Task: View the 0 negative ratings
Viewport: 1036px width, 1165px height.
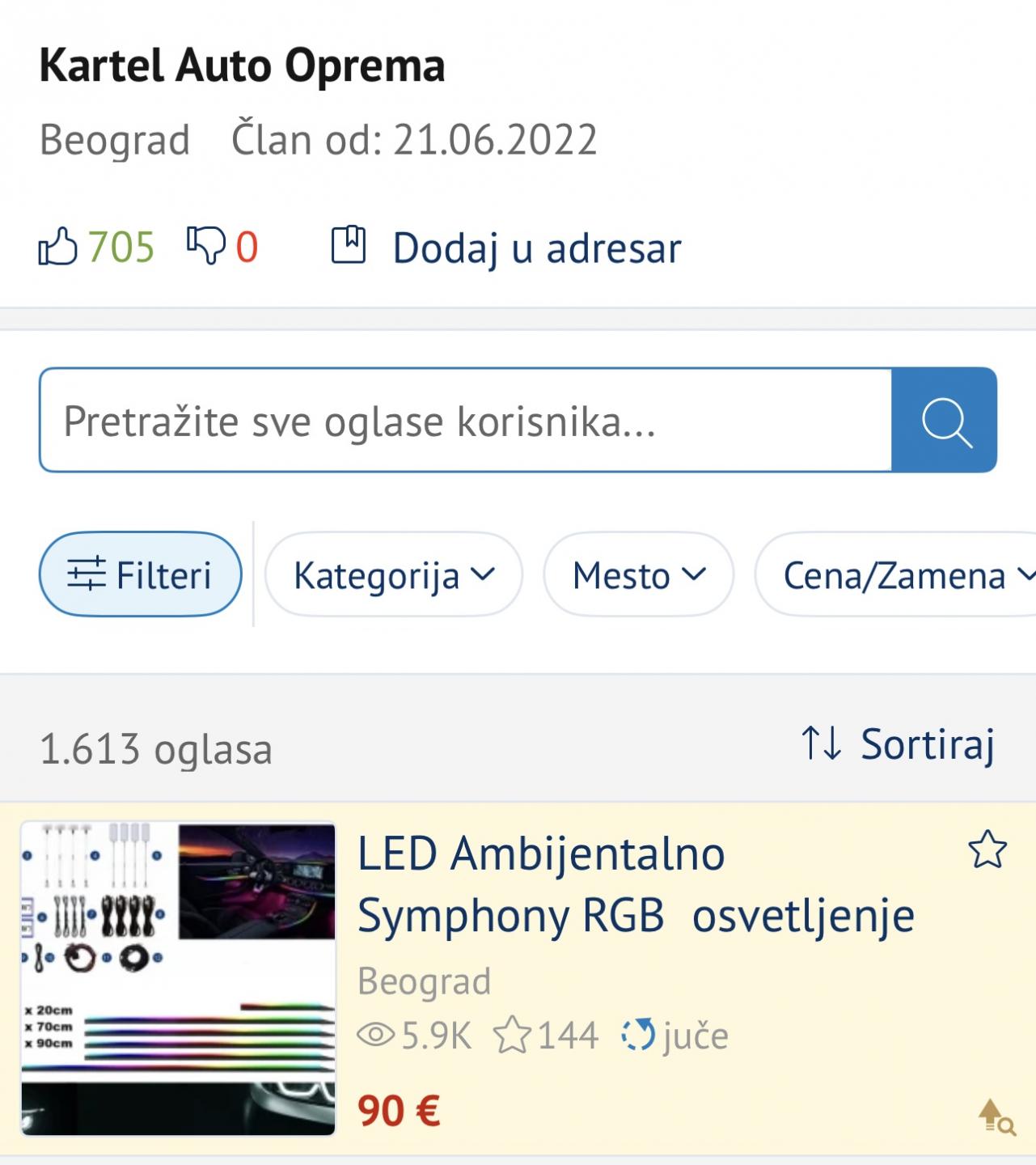Action: pos(223,247)
